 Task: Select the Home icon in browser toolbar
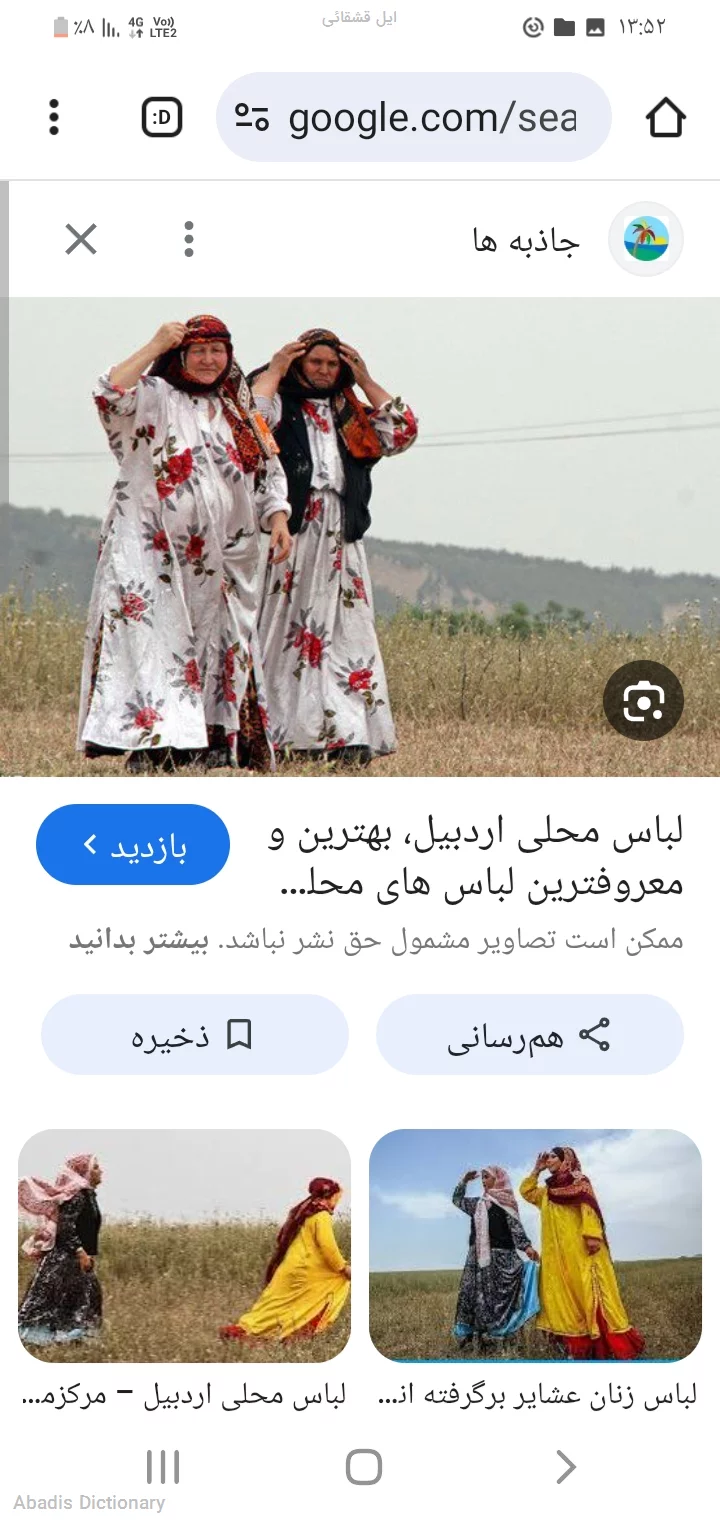pyautogui.click(x=665, y=117)
